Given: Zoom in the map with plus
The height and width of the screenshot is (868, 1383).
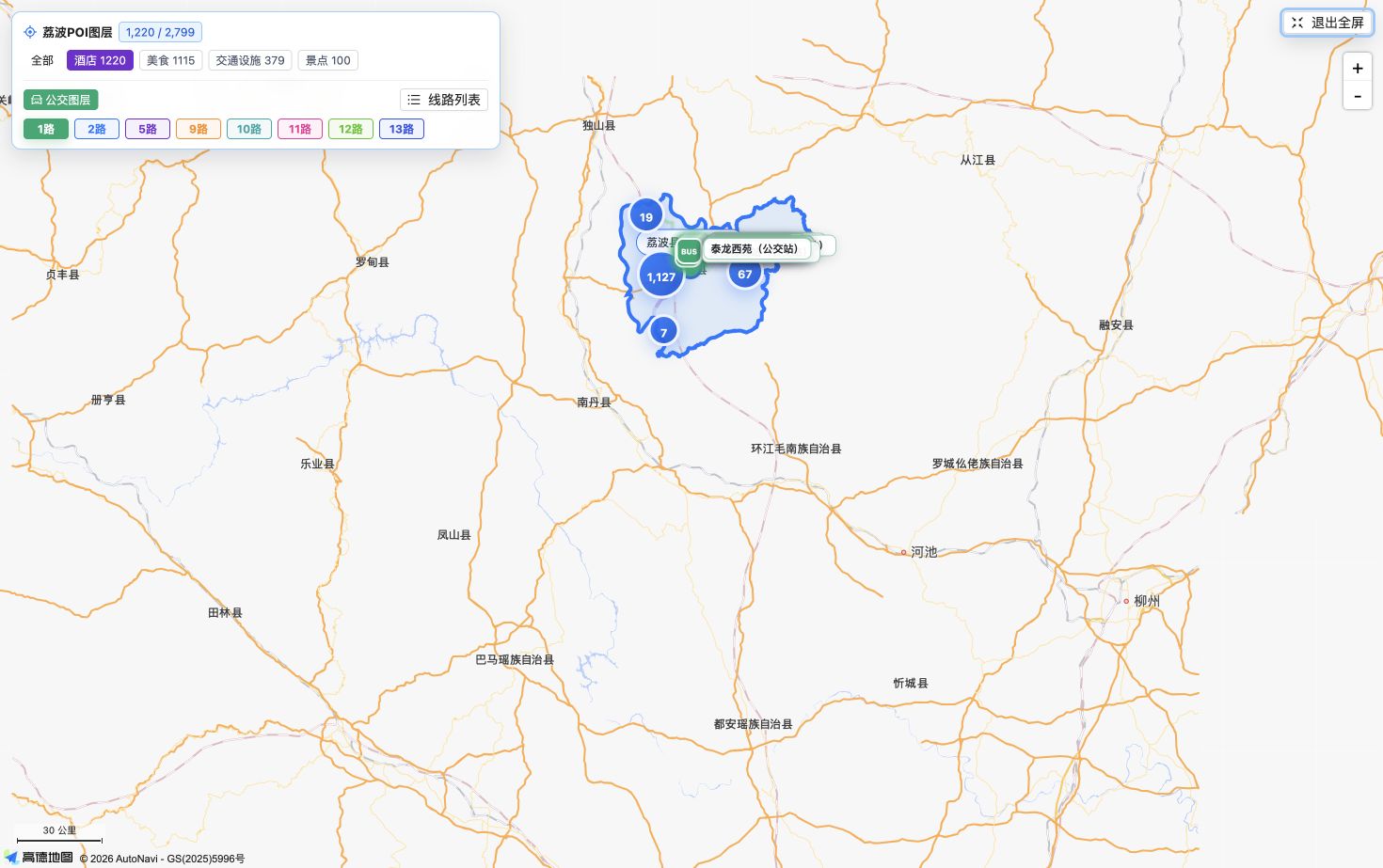Looking at the screenshot, I should click(1357, 69).
